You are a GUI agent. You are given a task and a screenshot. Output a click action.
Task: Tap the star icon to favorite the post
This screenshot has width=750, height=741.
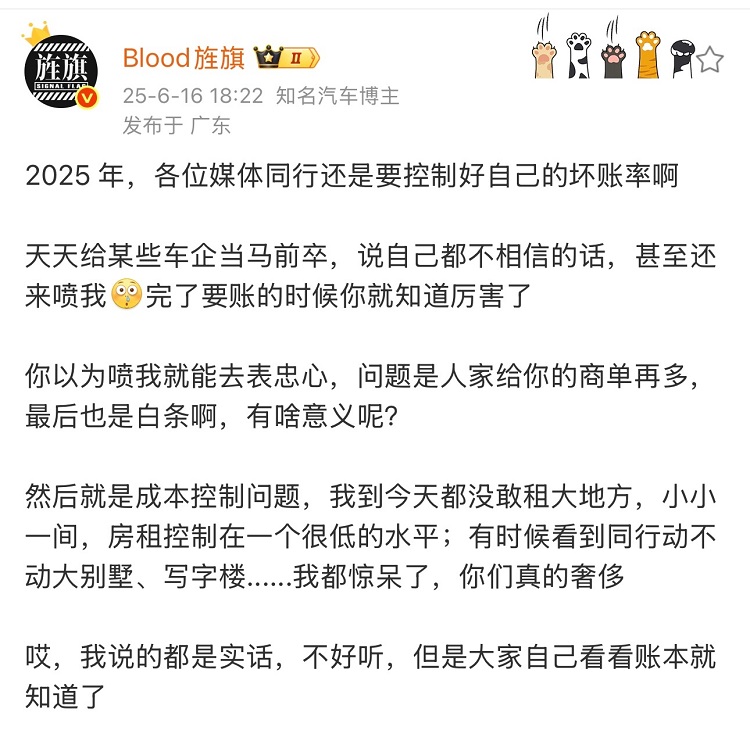point(709,61)
